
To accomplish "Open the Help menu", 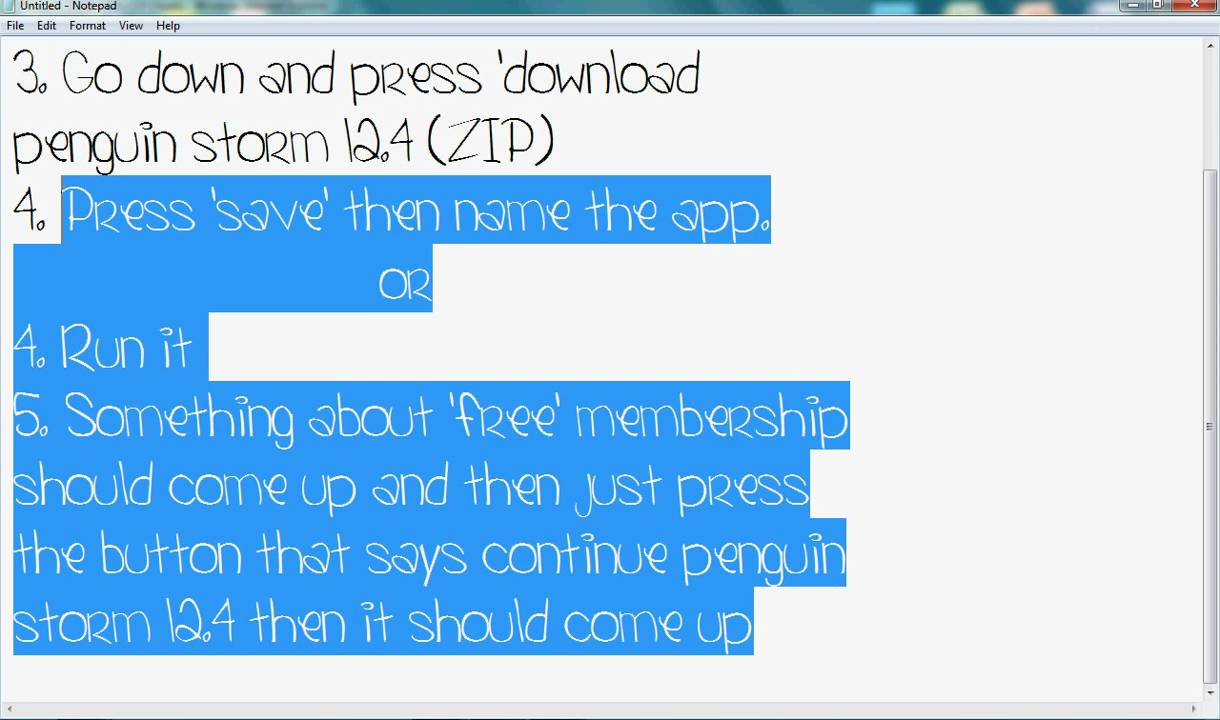I will [168, 26].
